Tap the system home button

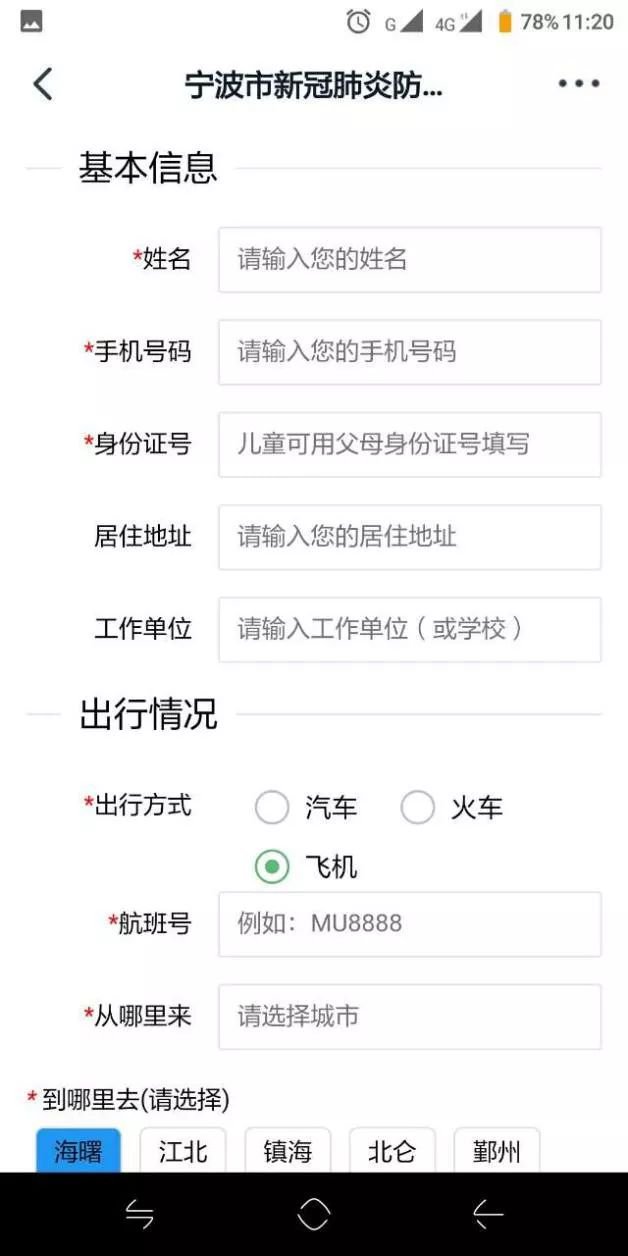314,1214
